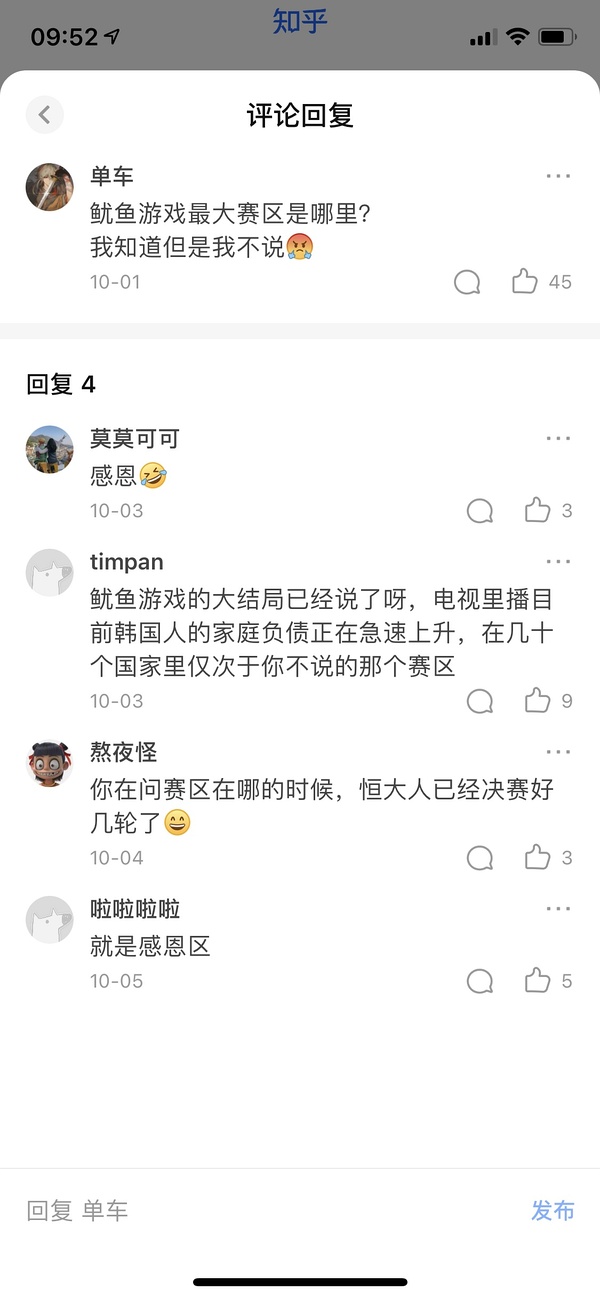Reply to 单车's comment via the bubble icon
Image resolution: width=600 pixels, height=1299 pixels.
pyautogui.click(x=467, y=282)
